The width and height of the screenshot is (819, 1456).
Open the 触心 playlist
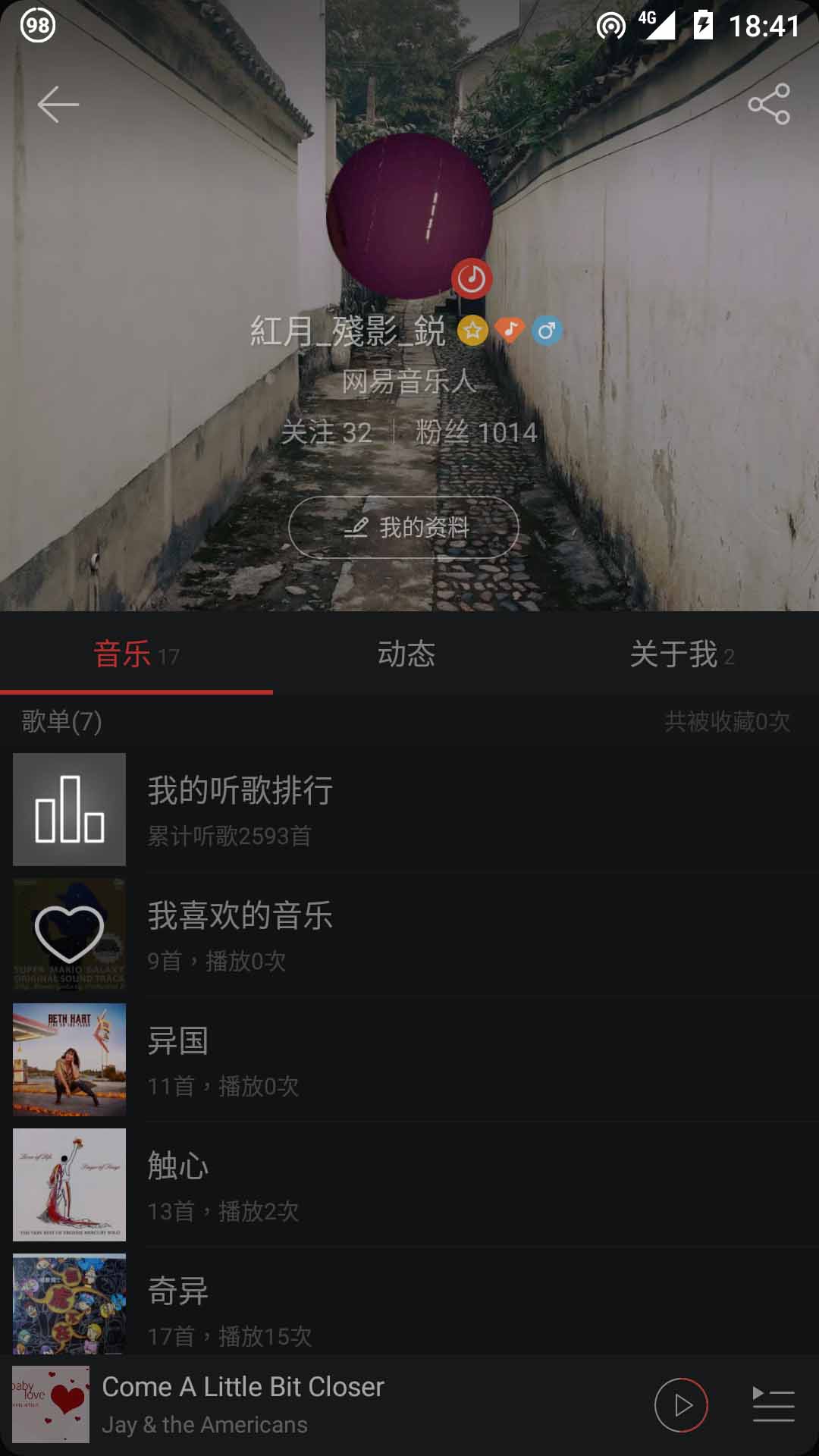click(409, 1185)
